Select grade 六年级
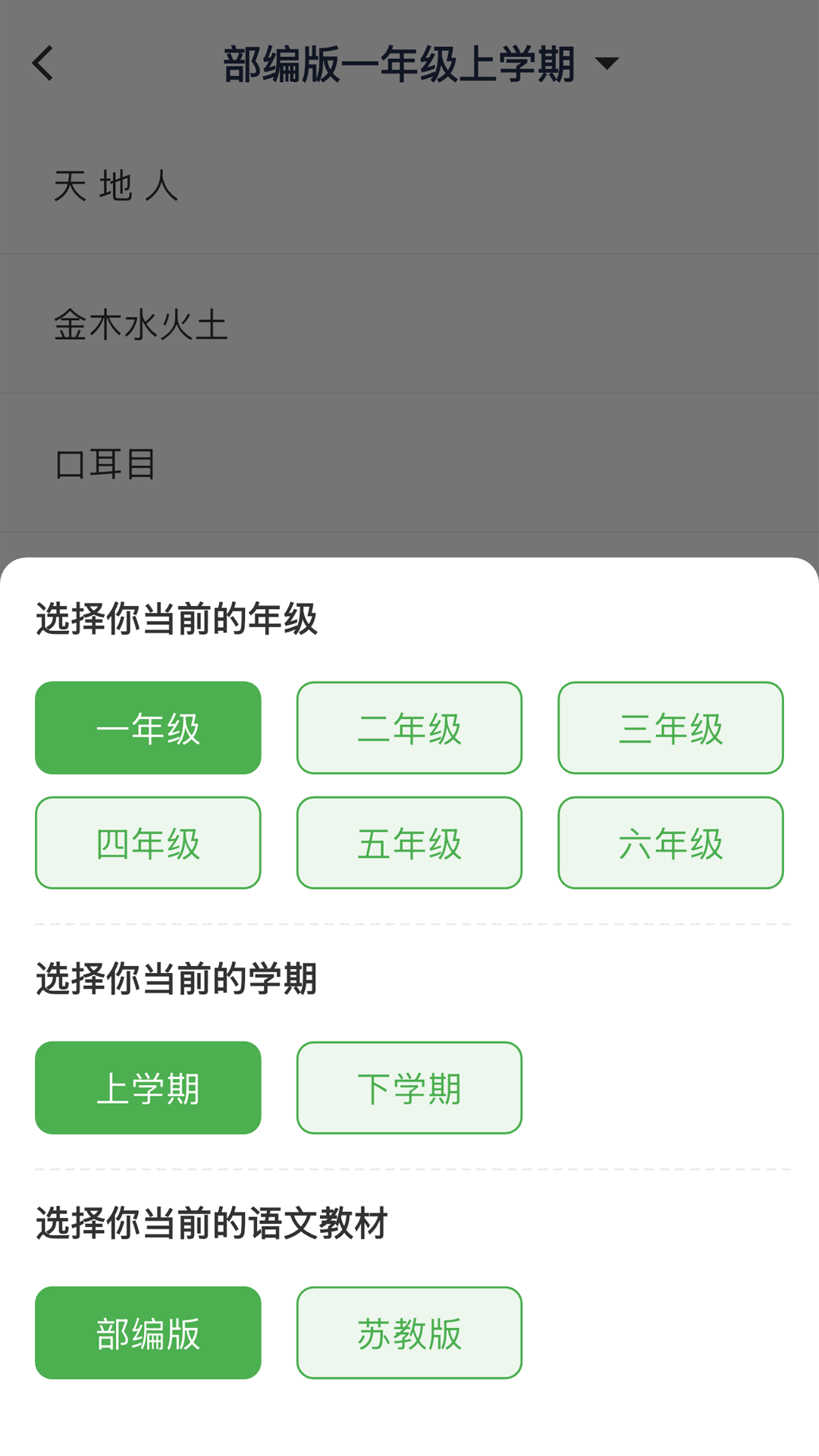The height and width of the screenshot is (1456, 819). click(670, 842)
